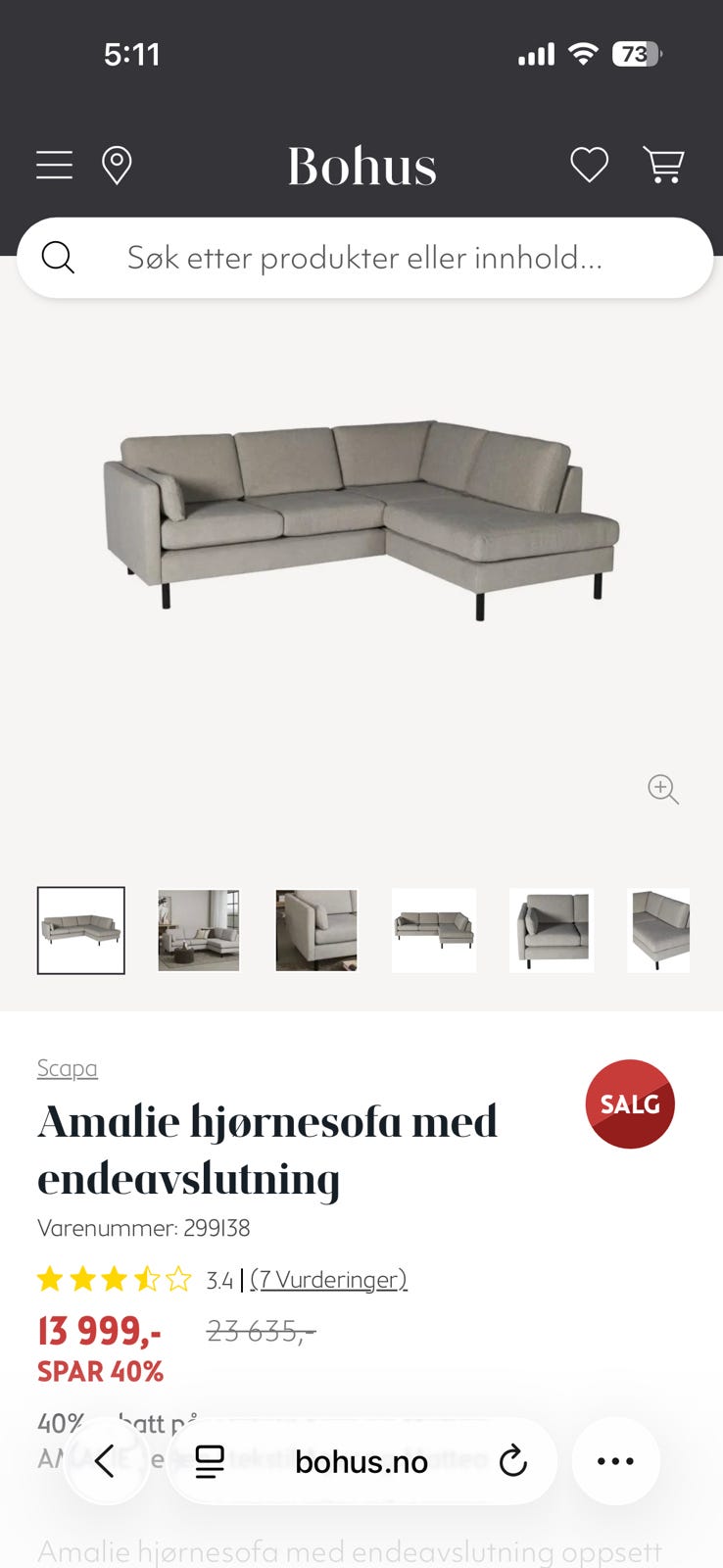The image size is (723, 1568).
Task: Select the store locator pin icon
Action: 118,165
